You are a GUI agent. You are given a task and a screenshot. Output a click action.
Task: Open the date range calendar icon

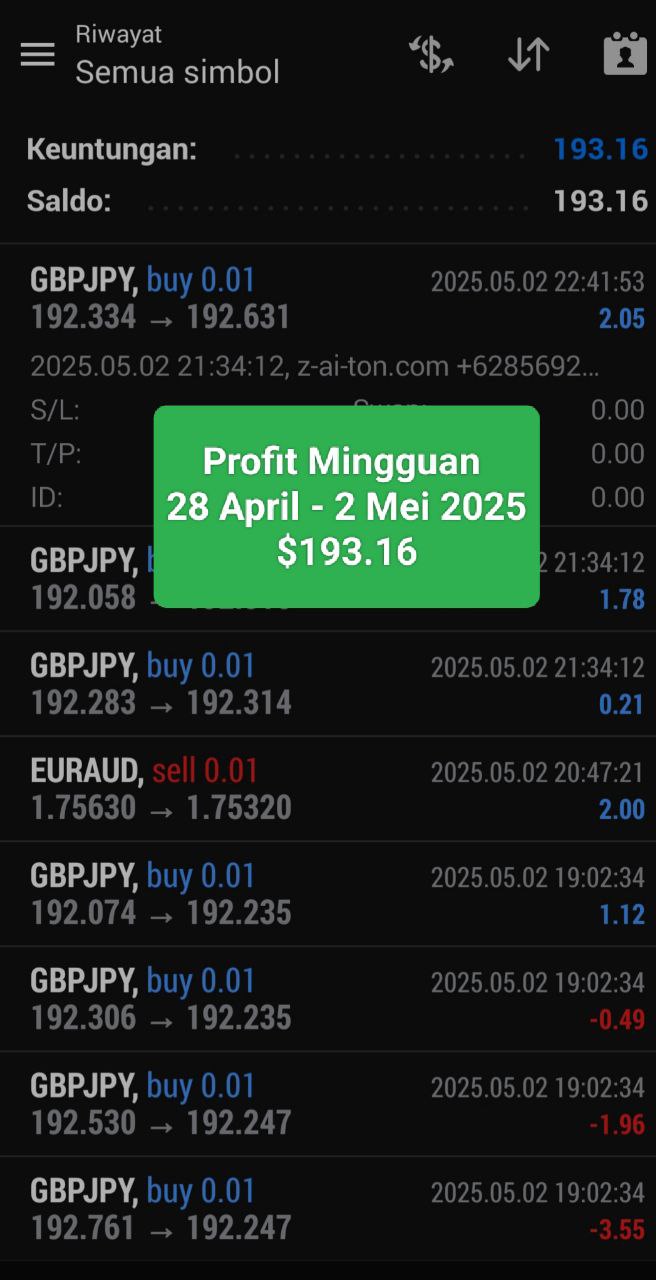pos(625,55)
